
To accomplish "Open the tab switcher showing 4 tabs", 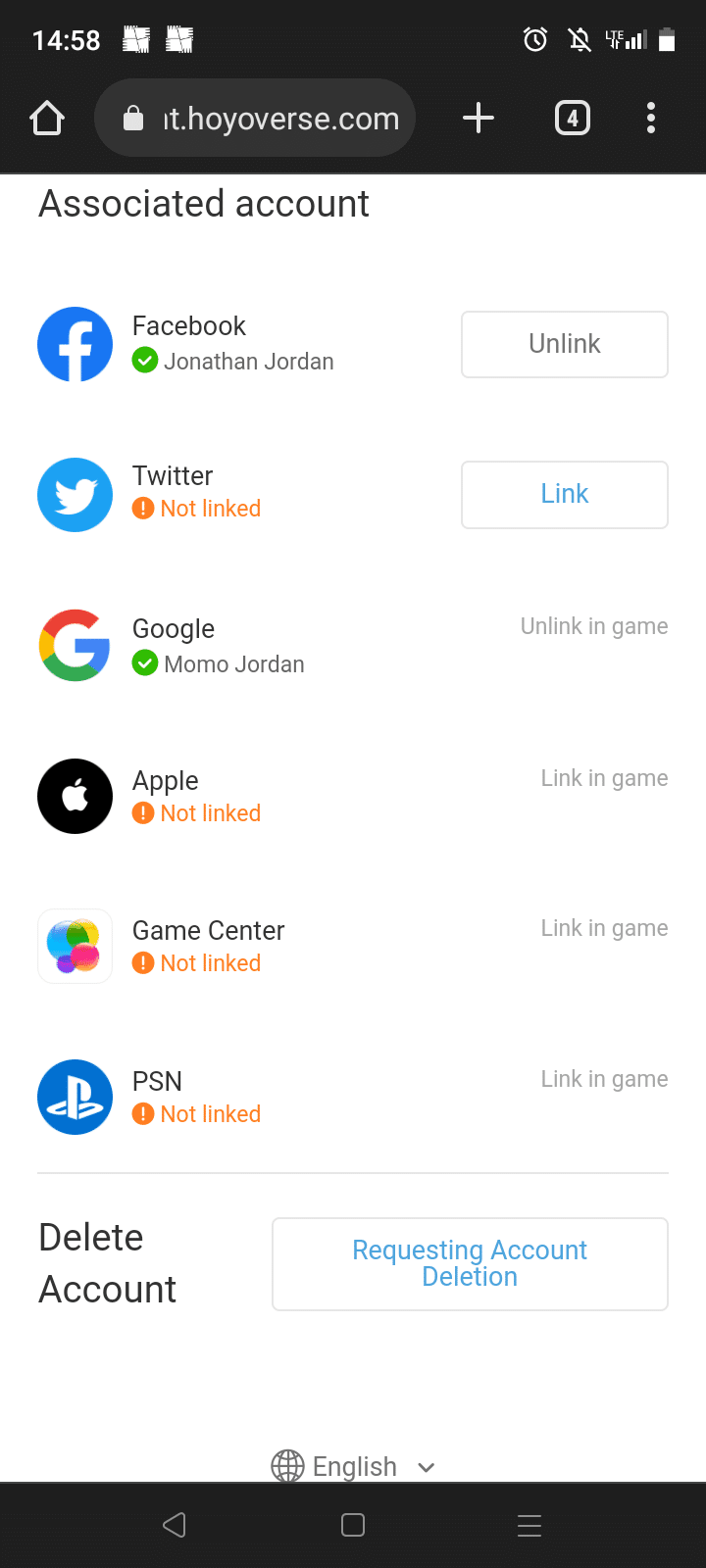I will pyautogui.click(x=573, y=119).
